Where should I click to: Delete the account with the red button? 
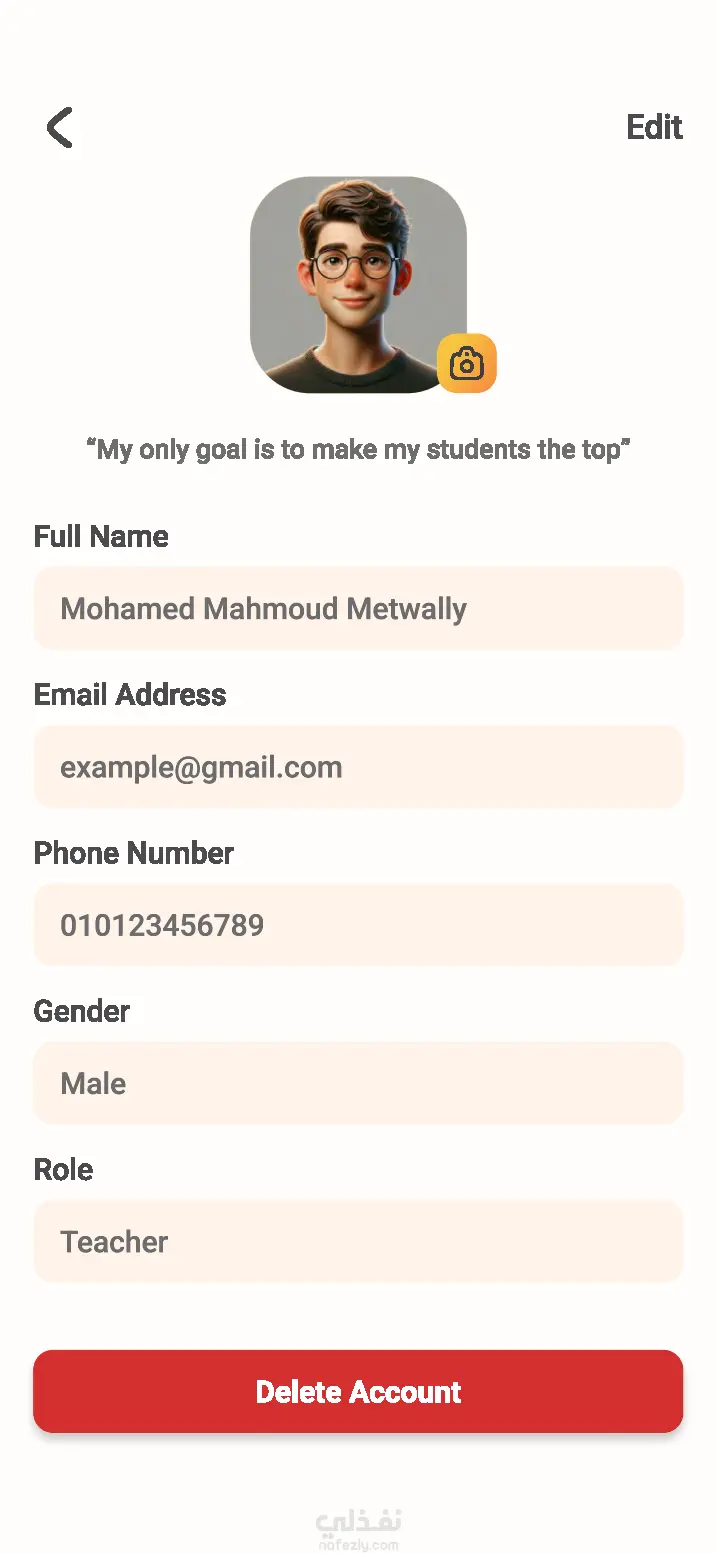(358, 1391)
